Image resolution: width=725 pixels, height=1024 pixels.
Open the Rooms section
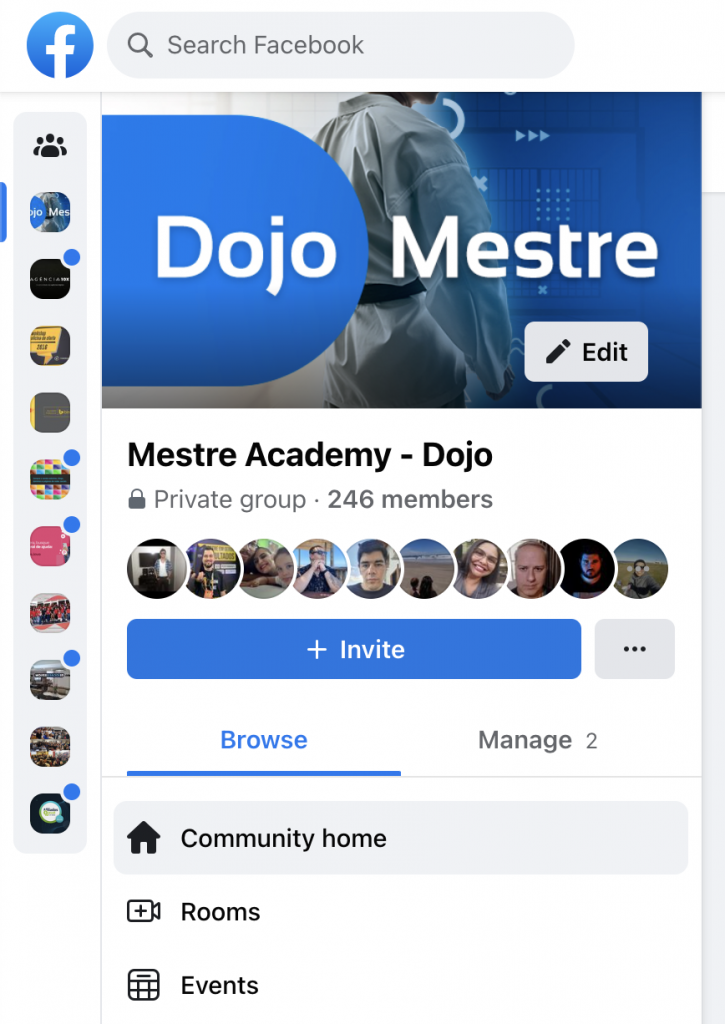point(220,912)
